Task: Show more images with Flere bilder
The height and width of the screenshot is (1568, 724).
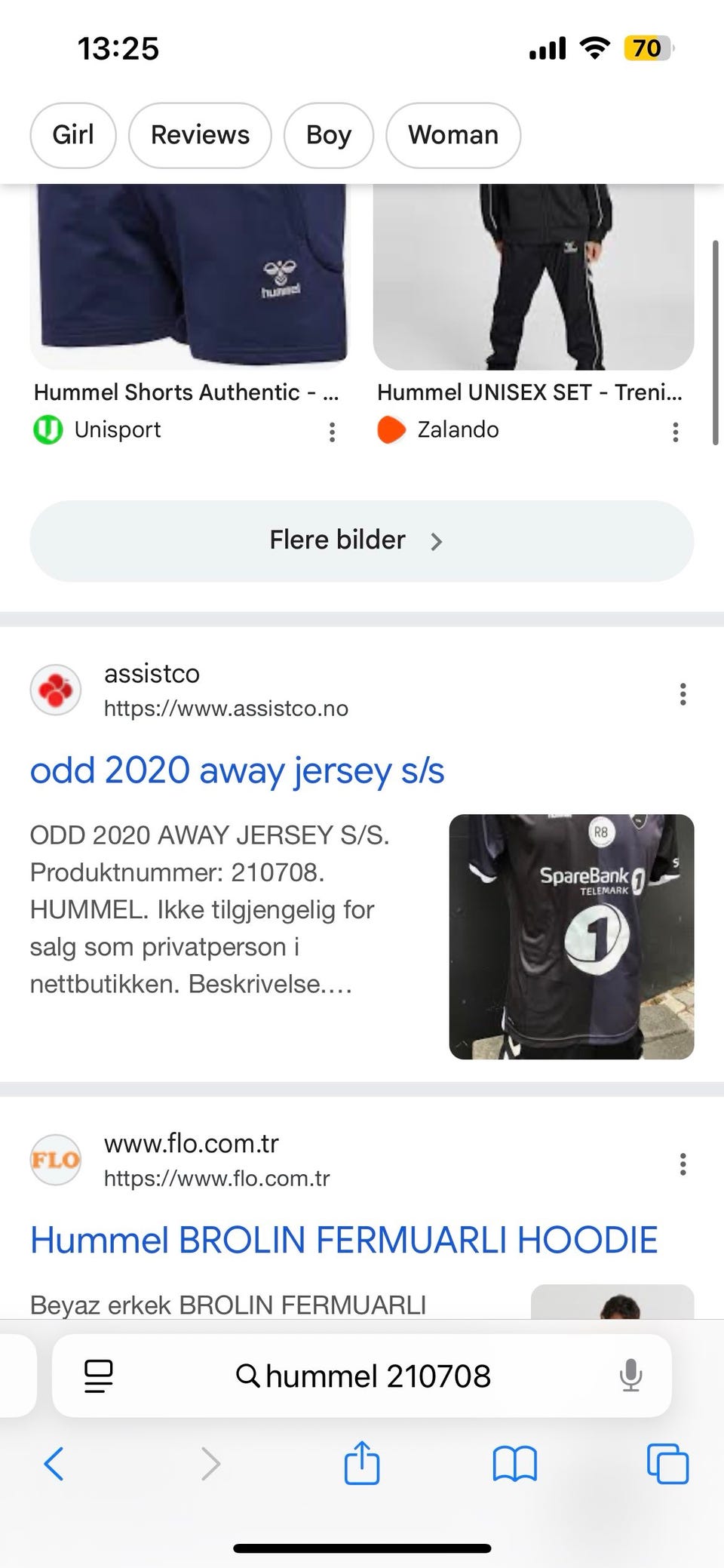Action: [361, 540]
